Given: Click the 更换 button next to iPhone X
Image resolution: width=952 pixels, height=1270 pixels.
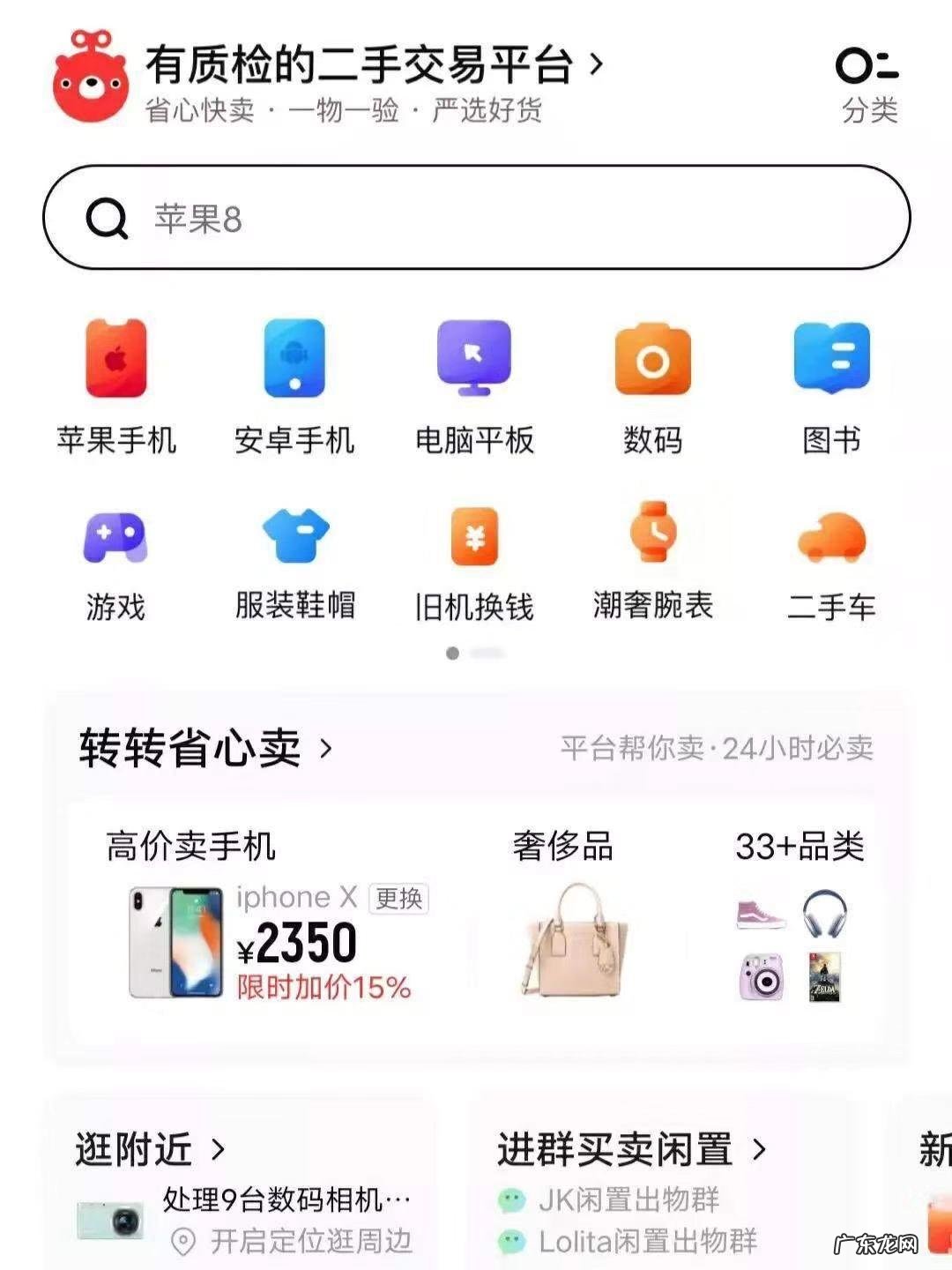Looking at the screenshot, I should tap(398, 898).
